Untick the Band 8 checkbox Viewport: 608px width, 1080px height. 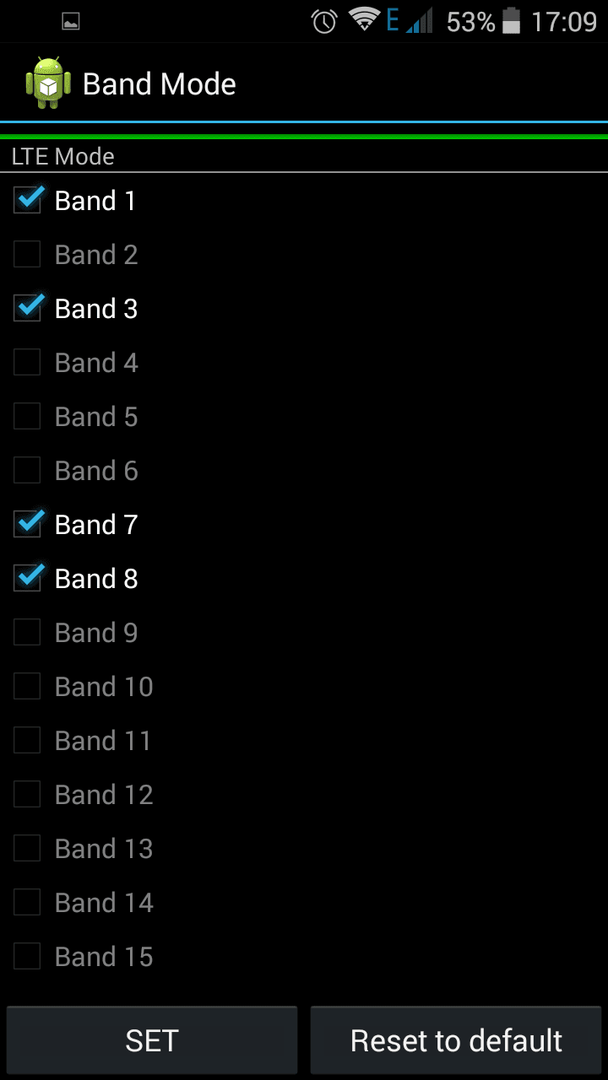[x=27, y=578]
